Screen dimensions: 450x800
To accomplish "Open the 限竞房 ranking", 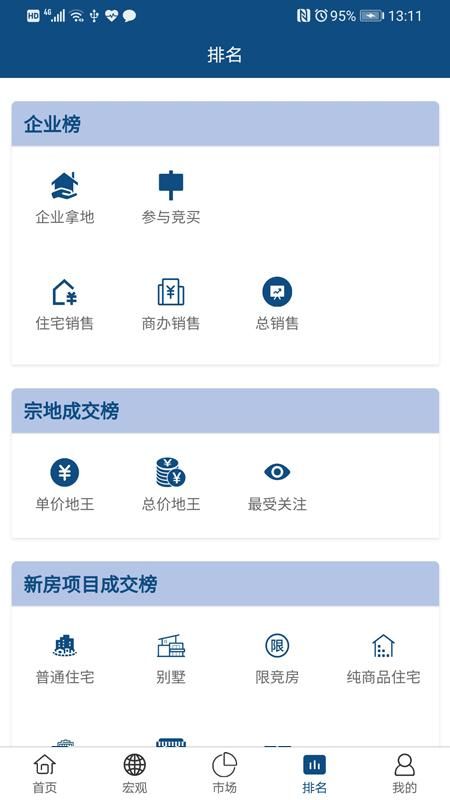I will point(277,659).
